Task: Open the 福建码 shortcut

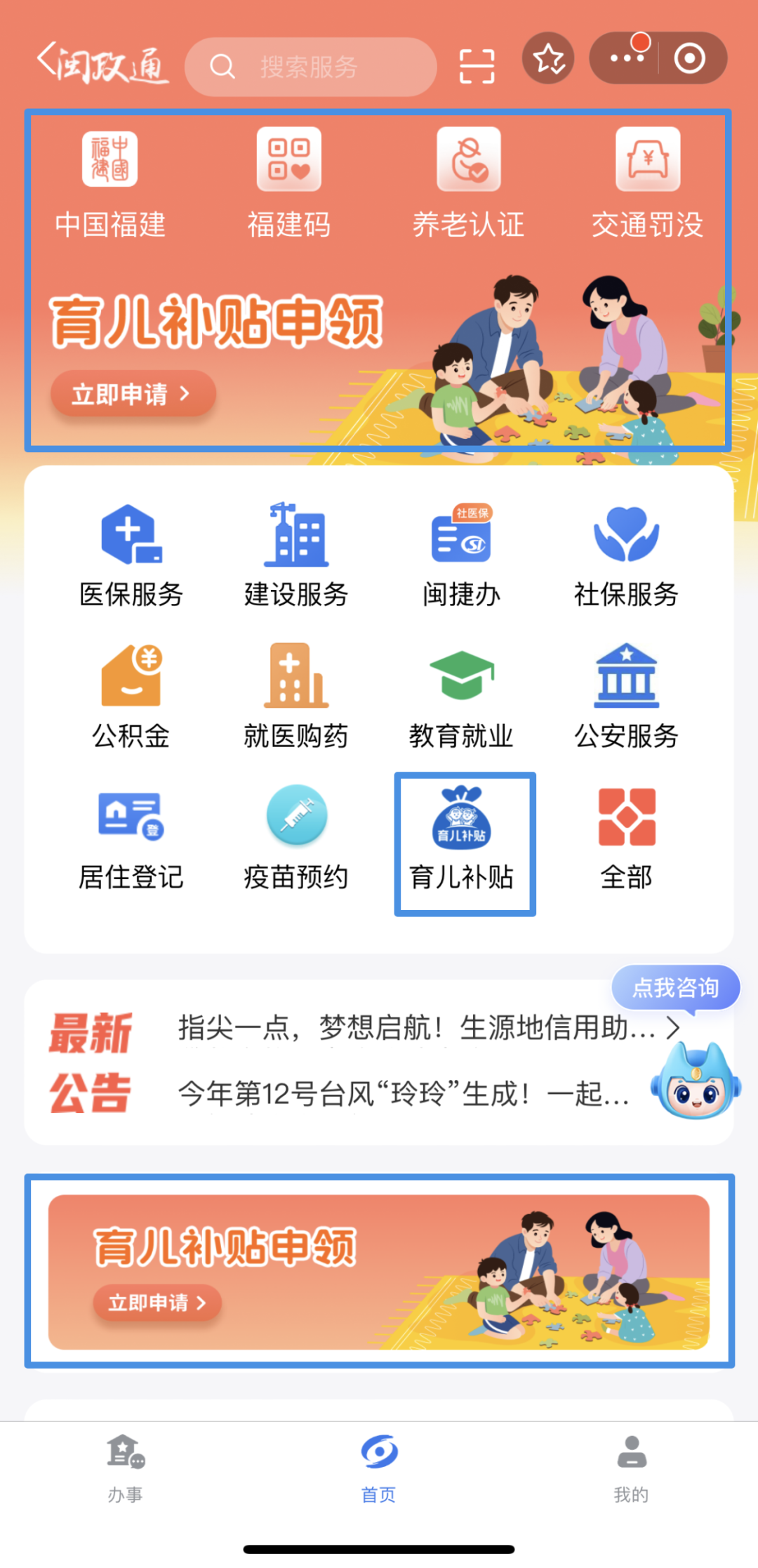Action: pos(289,183)
